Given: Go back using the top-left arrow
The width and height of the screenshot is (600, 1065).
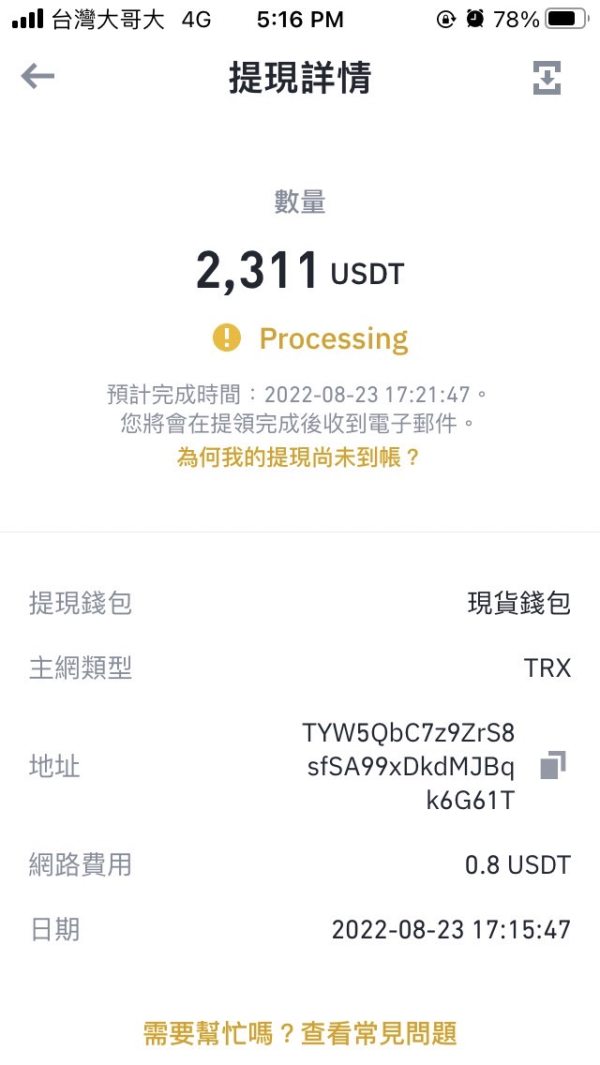Looking at the screenshot, I should (37, 77).
